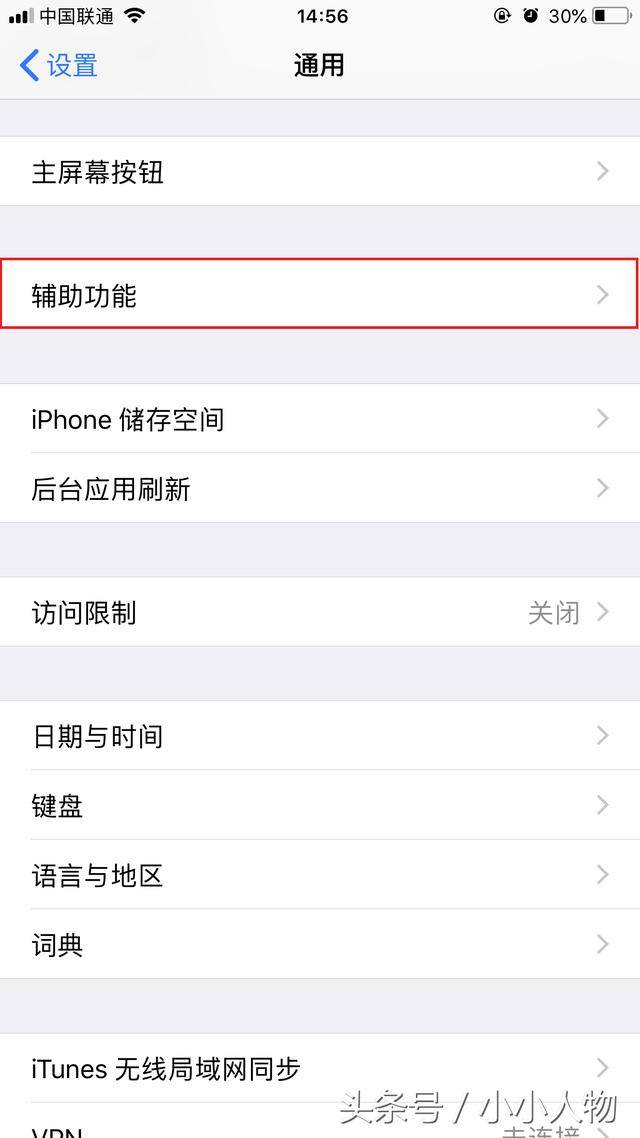Open 语言与地区 settings
This screenshot has height=1138, width=640.
(320, 875)
